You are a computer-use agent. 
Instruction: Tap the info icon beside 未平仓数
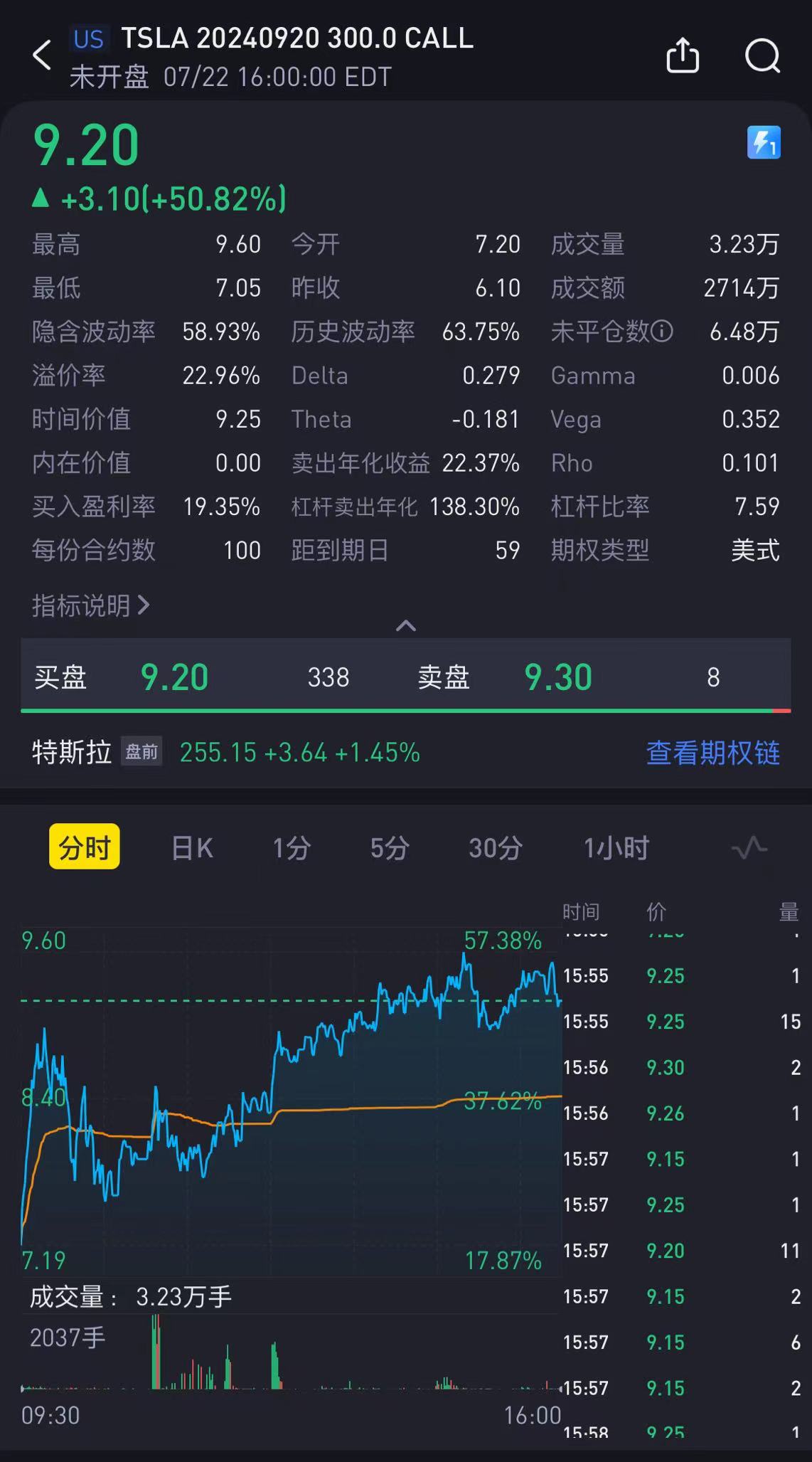[662, 332]
